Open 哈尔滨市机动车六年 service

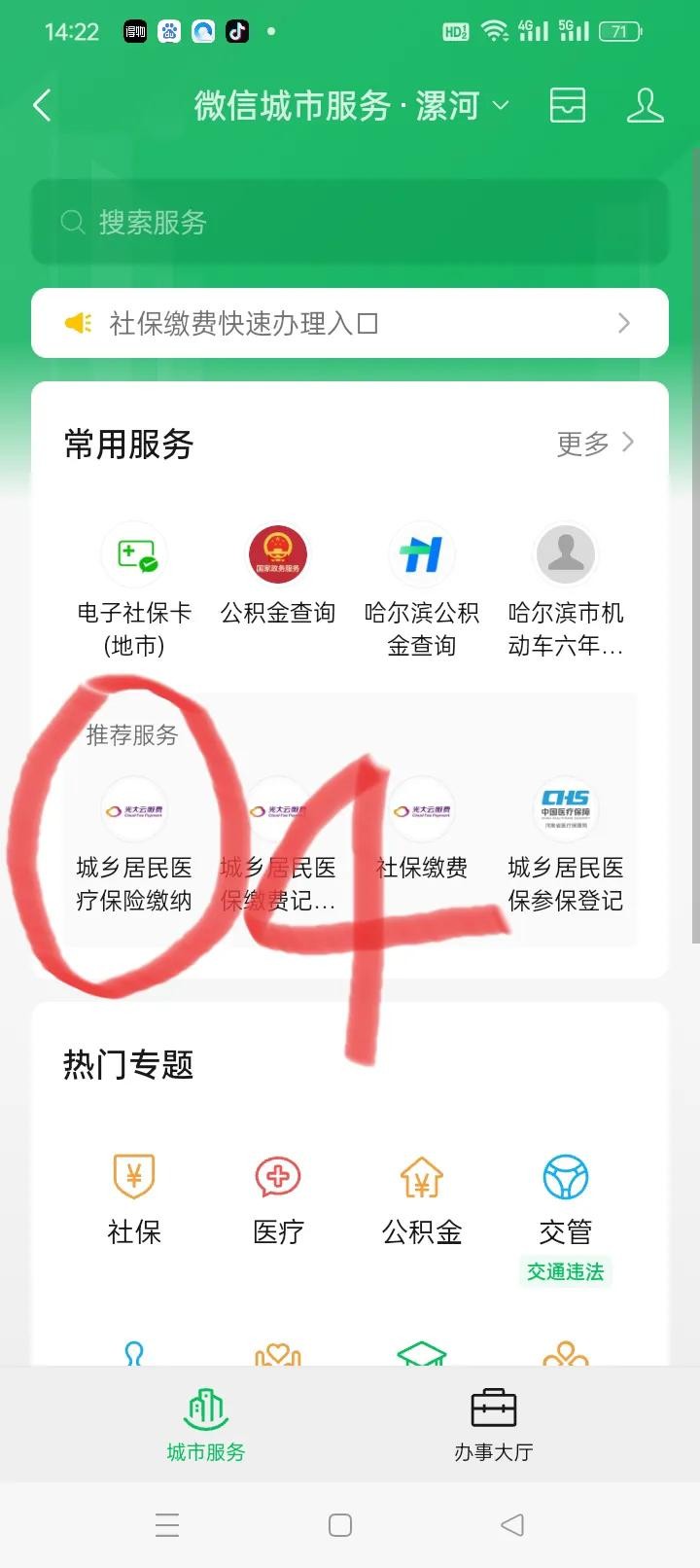pyautogui.click(x=566, y=589)
